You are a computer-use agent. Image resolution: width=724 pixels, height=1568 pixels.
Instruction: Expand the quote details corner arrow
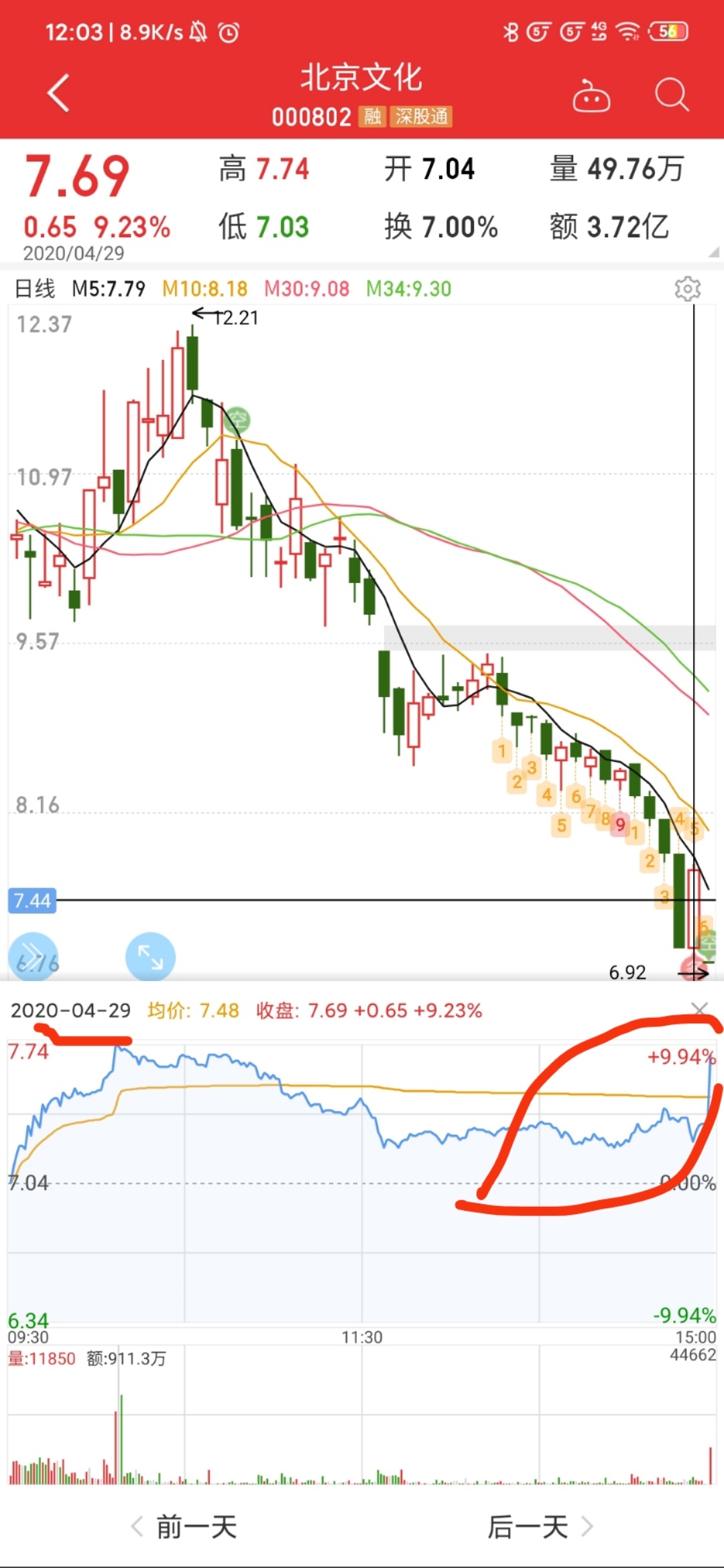click(x=713, y=253)
